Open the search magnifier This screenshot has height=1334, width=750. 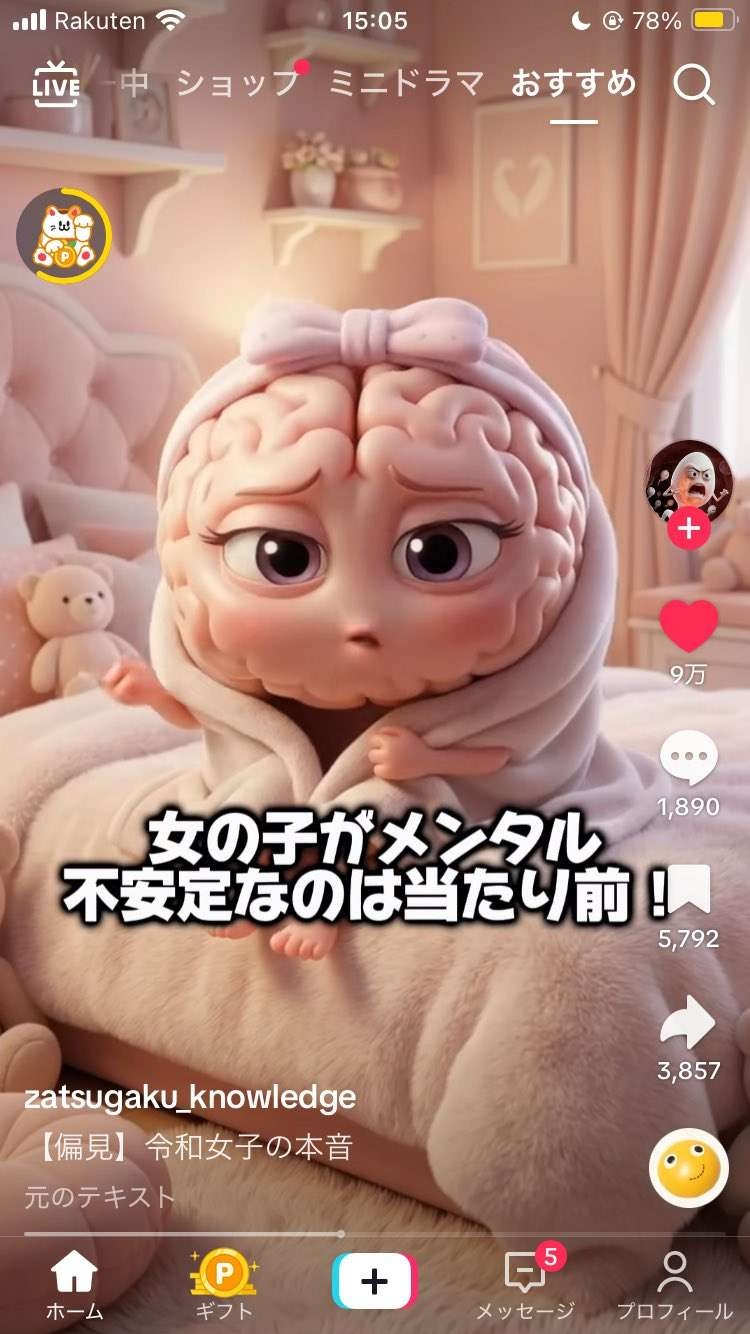point(694,85)
